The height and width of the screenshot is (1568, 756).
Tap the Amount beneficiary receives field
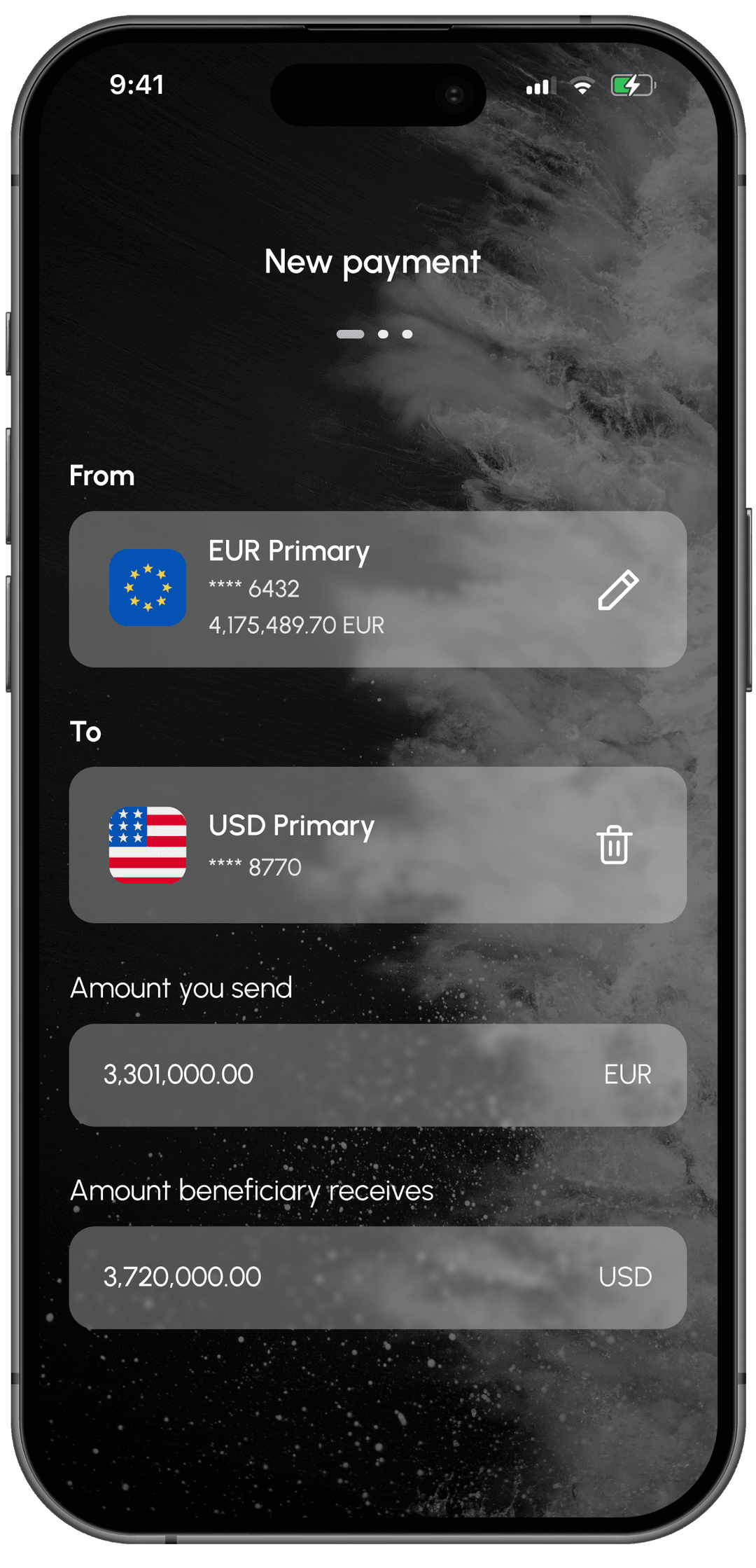[x=350, y=1277]
